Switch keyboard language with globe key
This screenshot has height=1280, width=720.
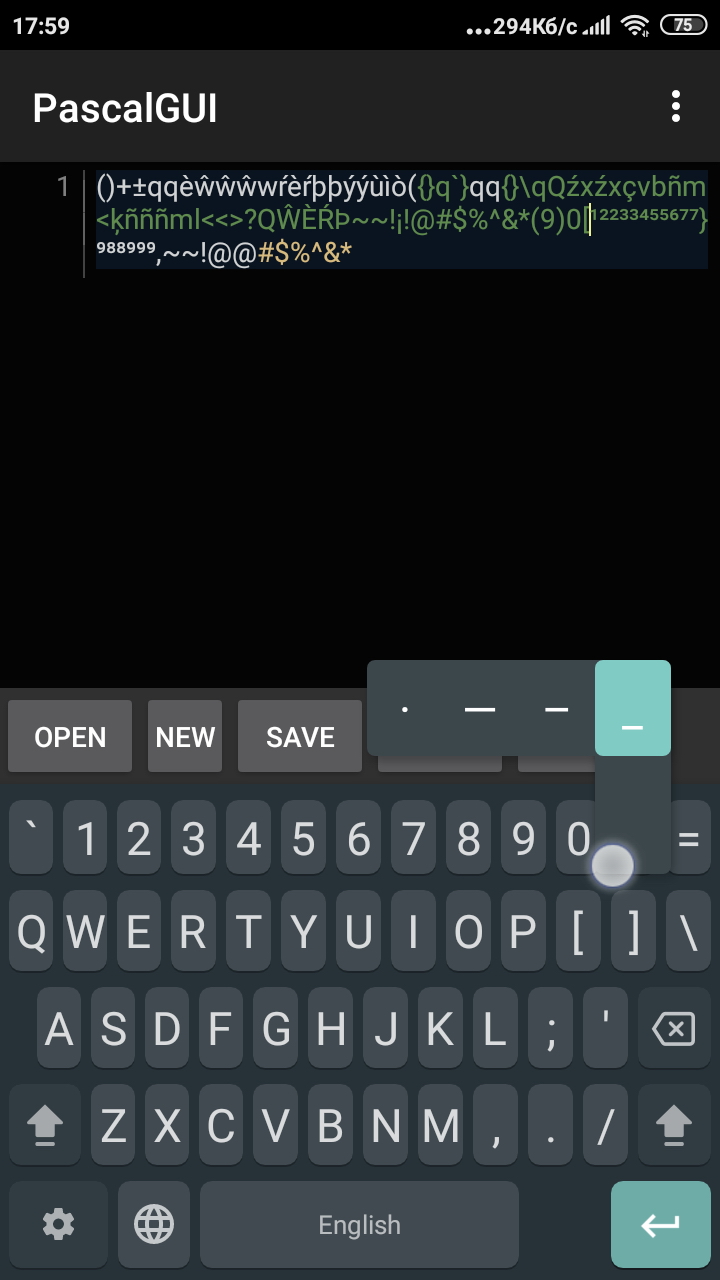[x=154, y=1224]
